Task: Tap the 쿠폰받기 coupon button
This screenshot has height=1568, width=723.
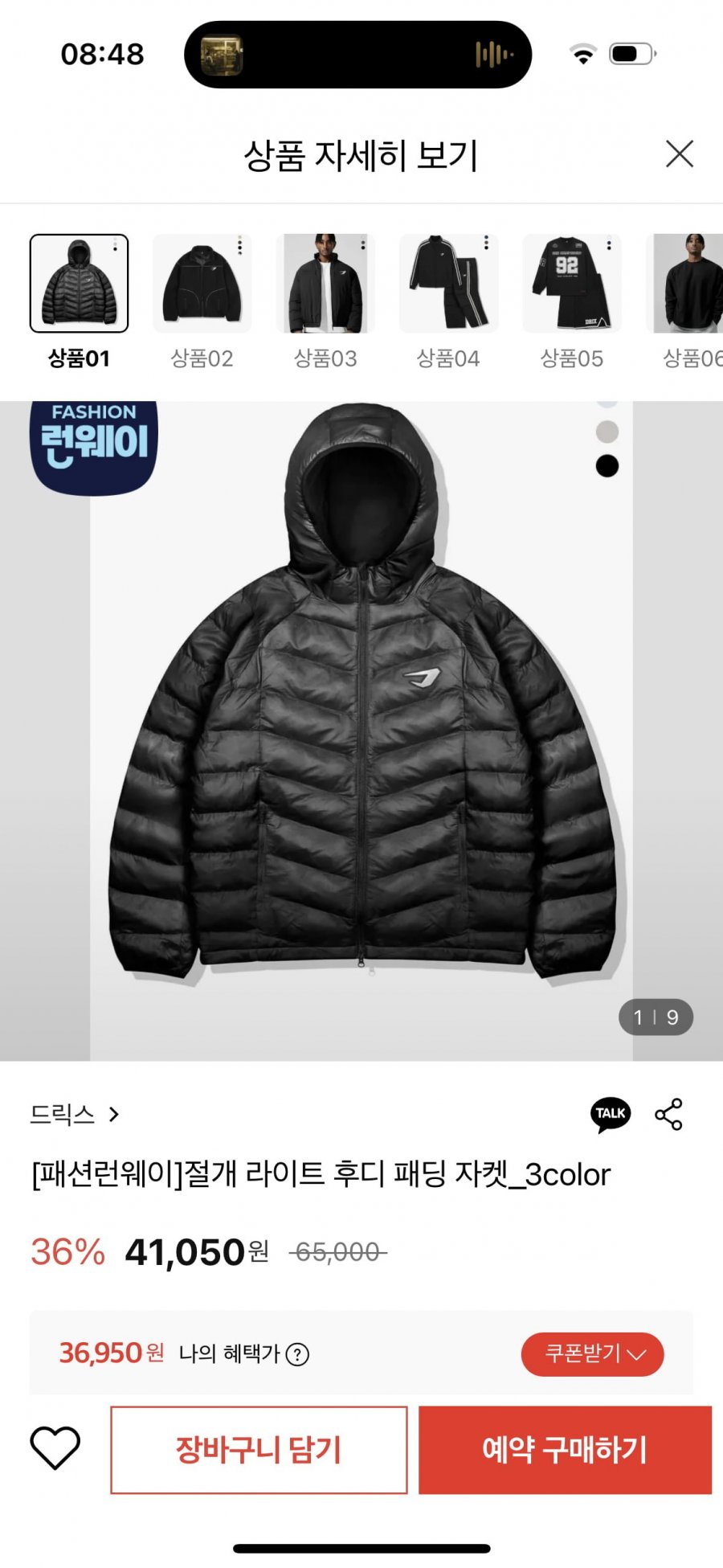Action: point(592,1354)
